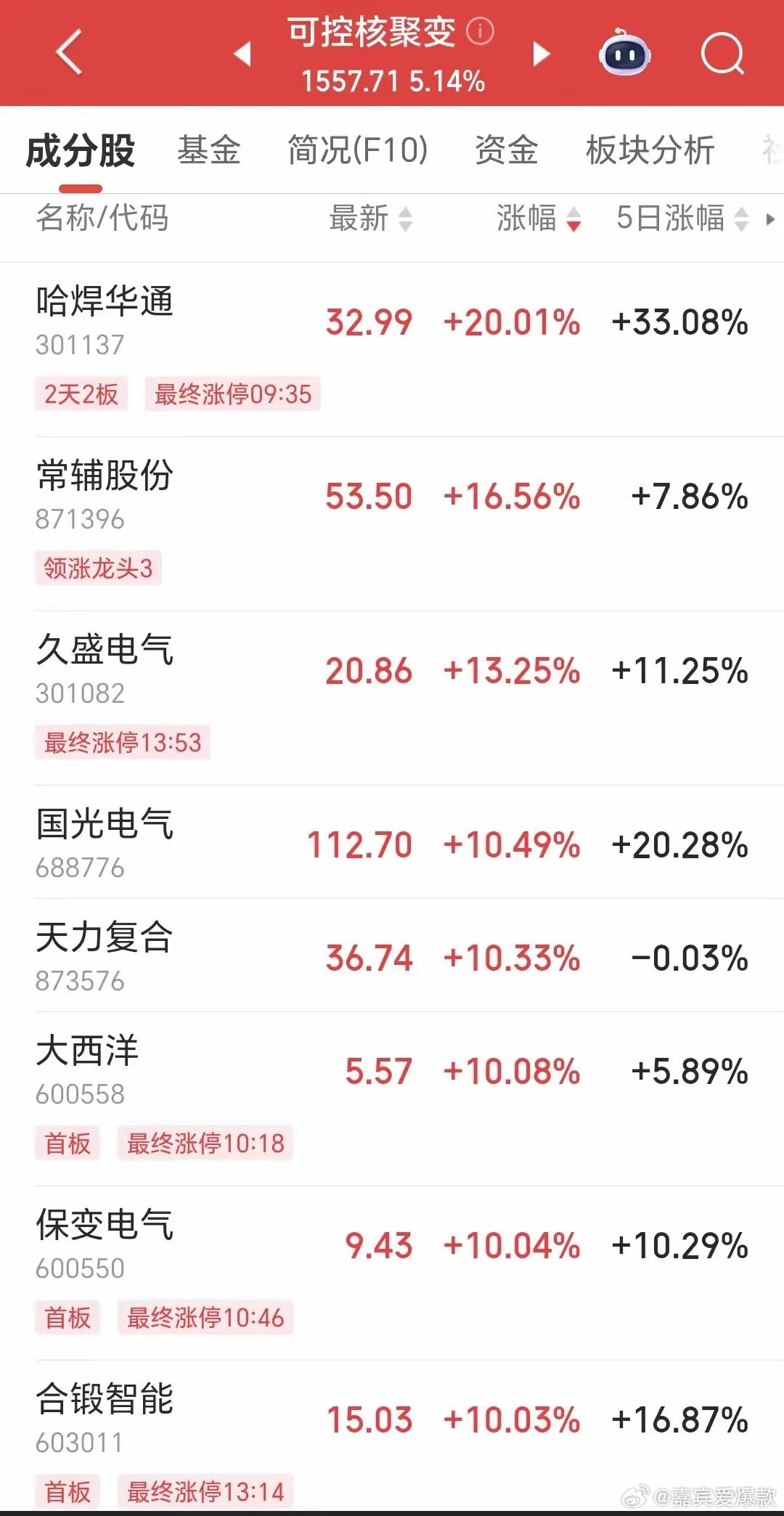The image size is (784, 1516).
Task: Open the stock 大西洋 600558
Action: click(x=392, y=1099)
